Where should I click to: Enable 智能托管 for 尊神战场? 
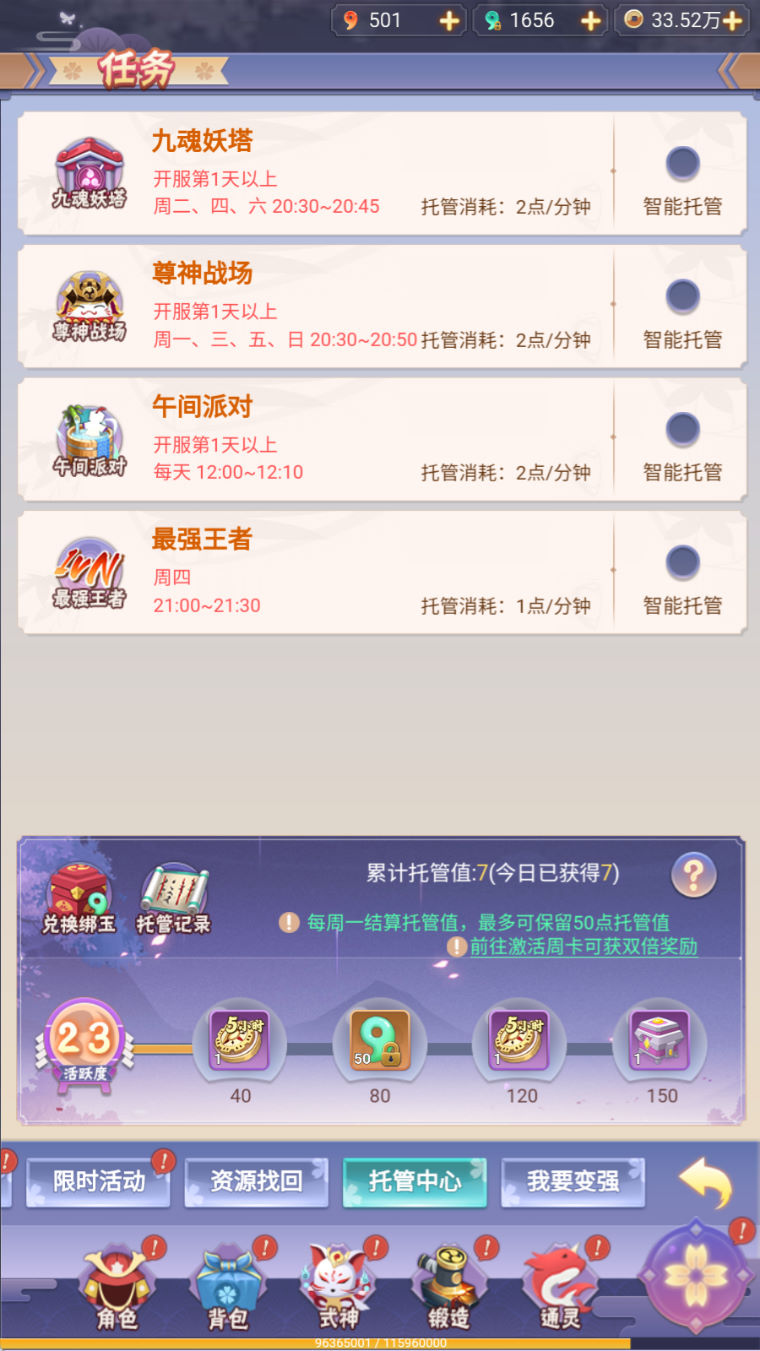683,296
